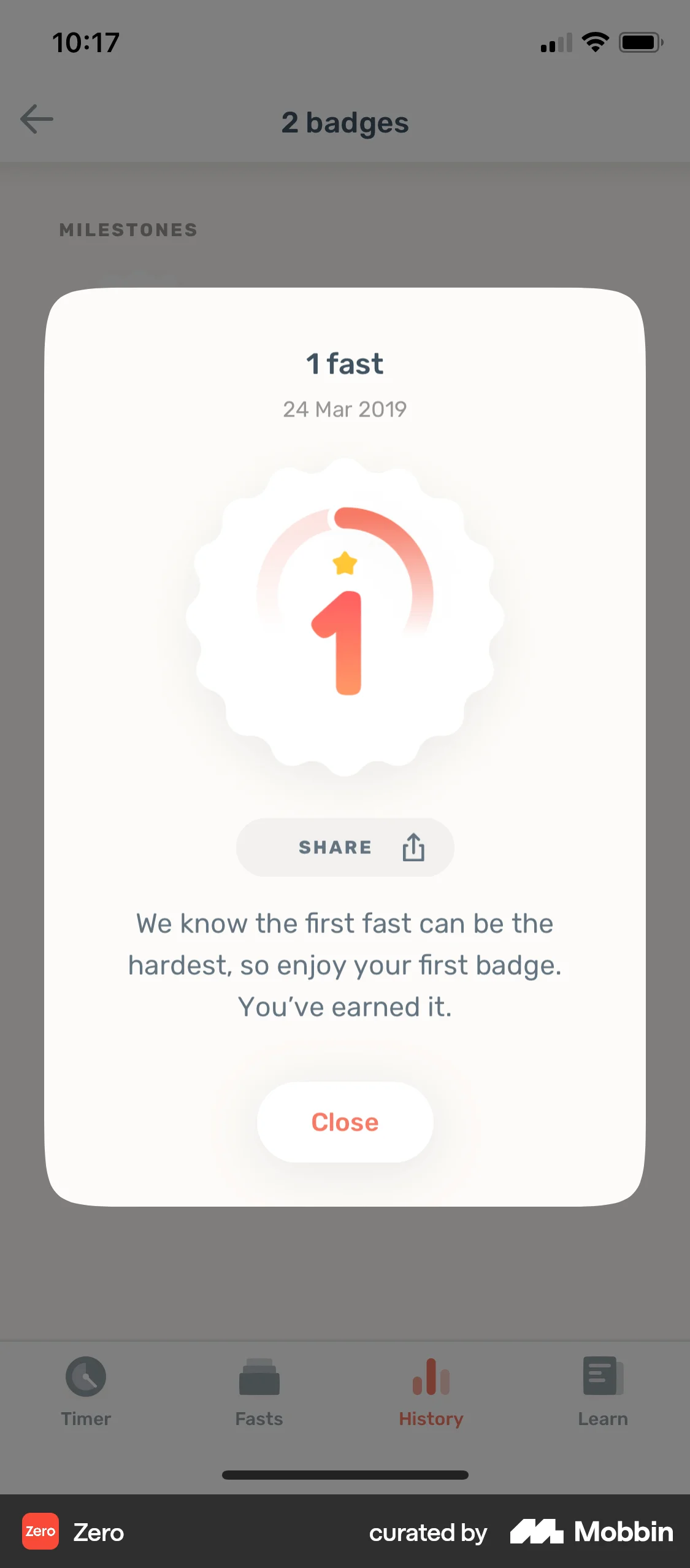Tap the 2 badges title
The width and height of the screenshot is (690, 1568).
point(345,123)
